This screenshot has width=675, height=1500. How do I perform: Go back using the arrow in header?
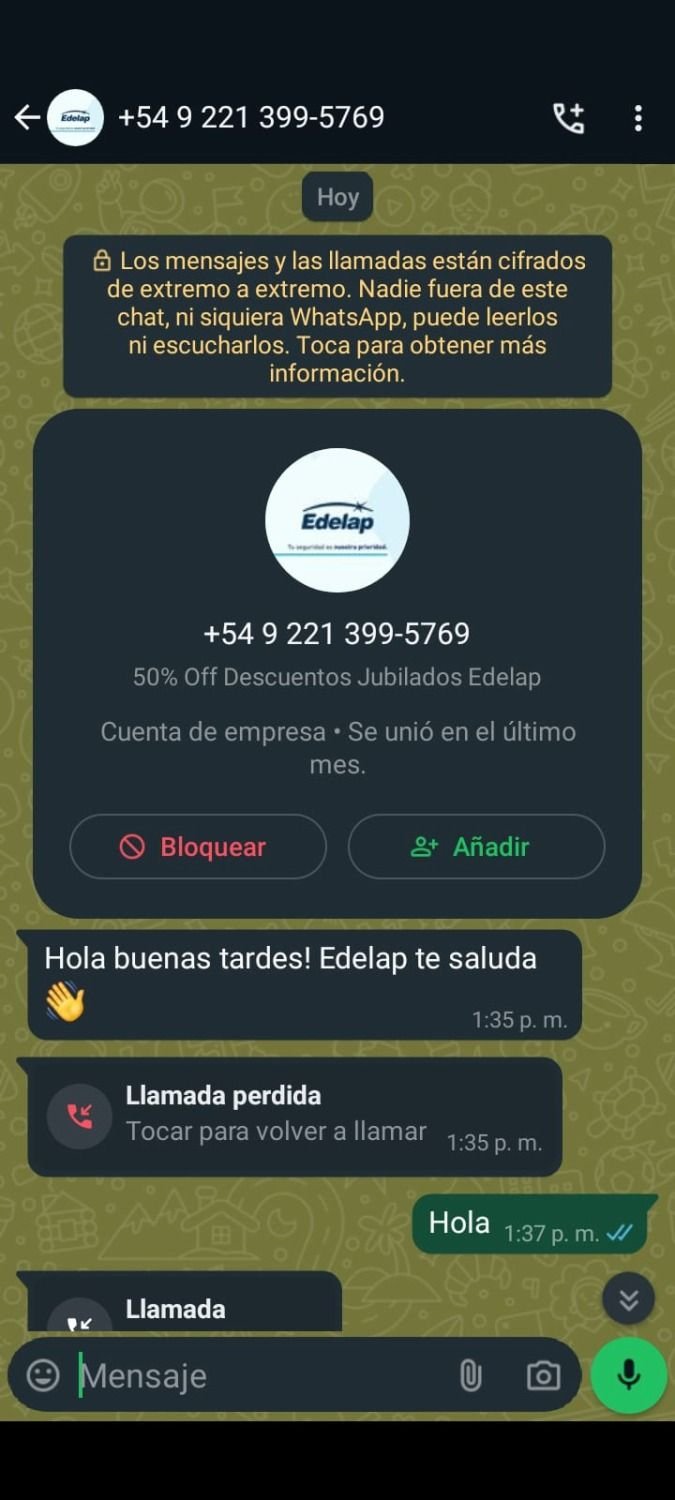click(27, 118)
